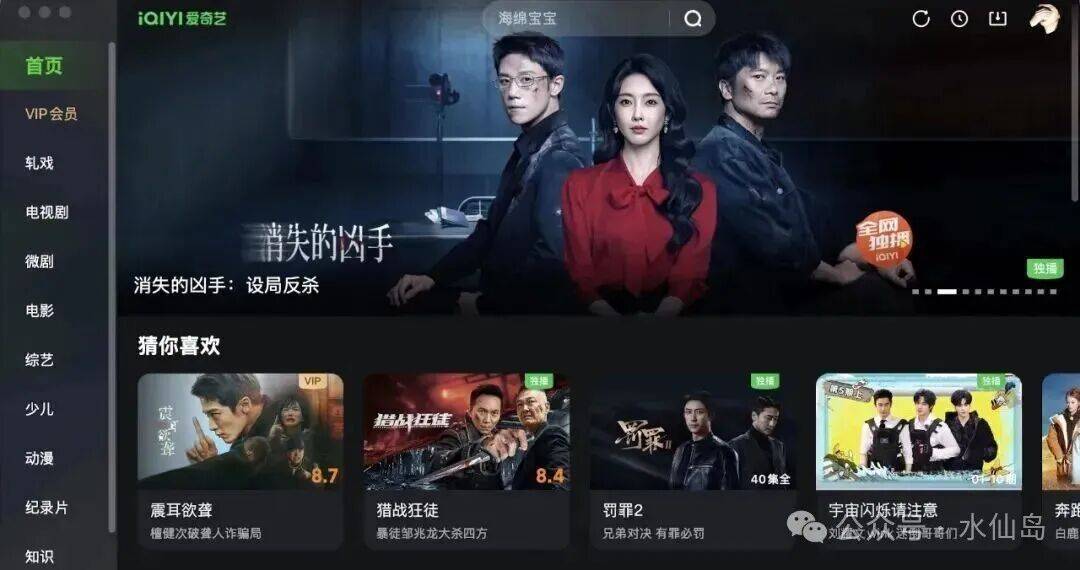The width and height of the screenshot is (1080, 570).
Task: Open the profile avatar
Action: (1044, 19)
